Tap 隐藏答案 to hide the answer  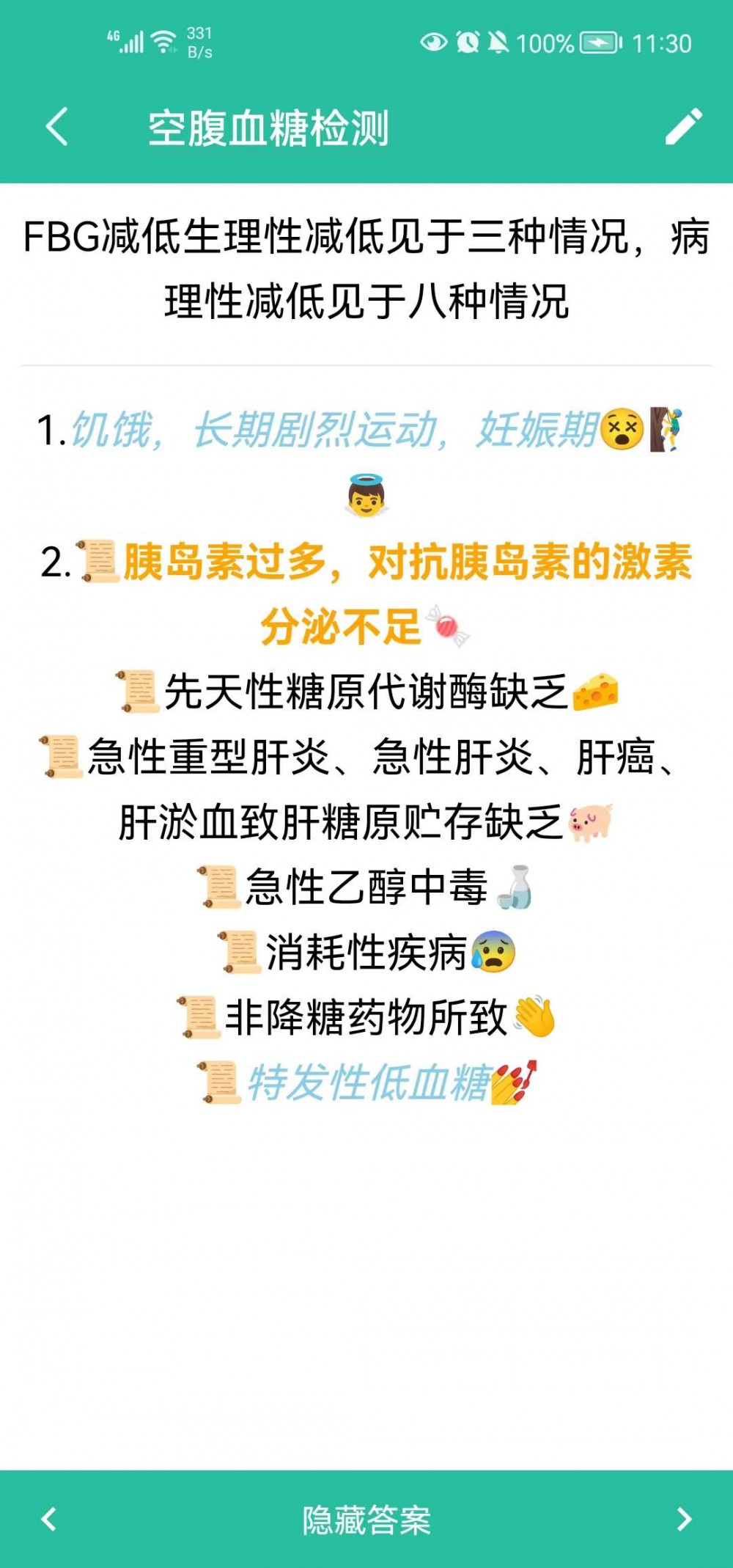pos(366,1519)
